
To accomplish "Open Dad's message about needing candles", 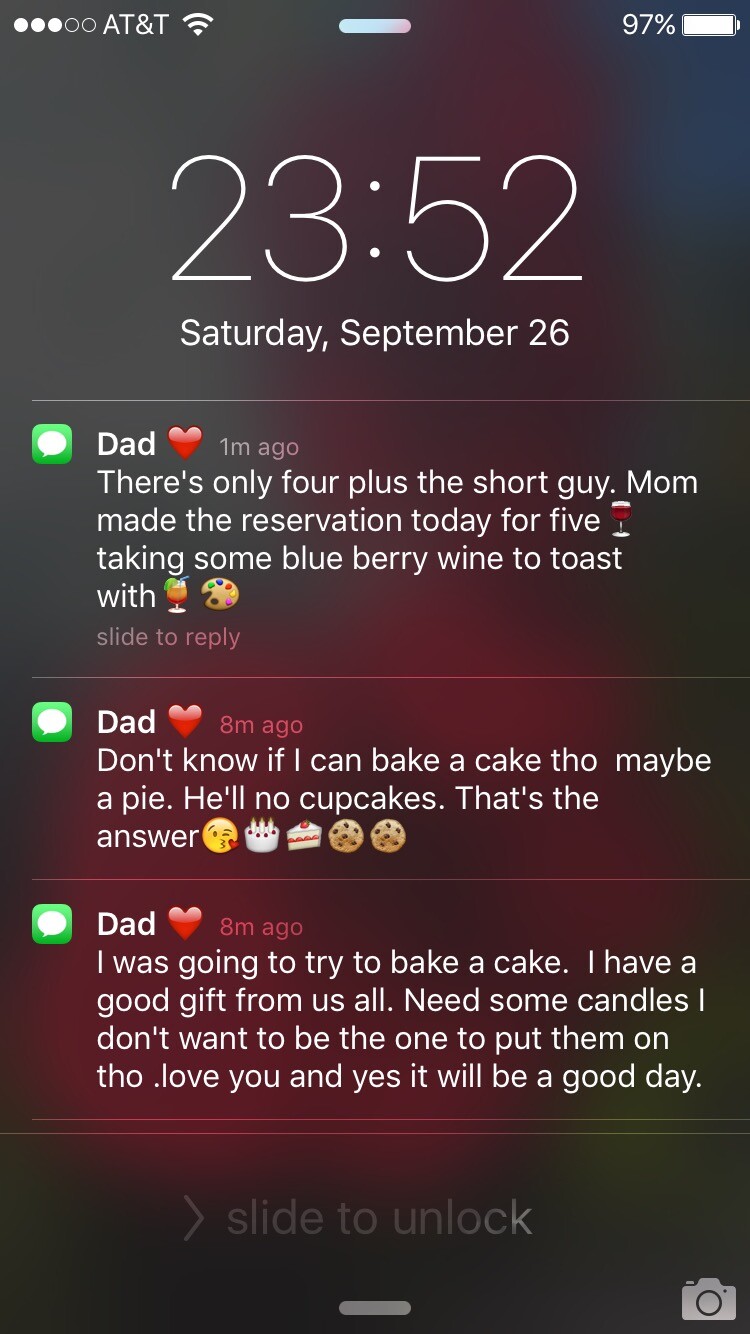I will tap(375, 1000).
